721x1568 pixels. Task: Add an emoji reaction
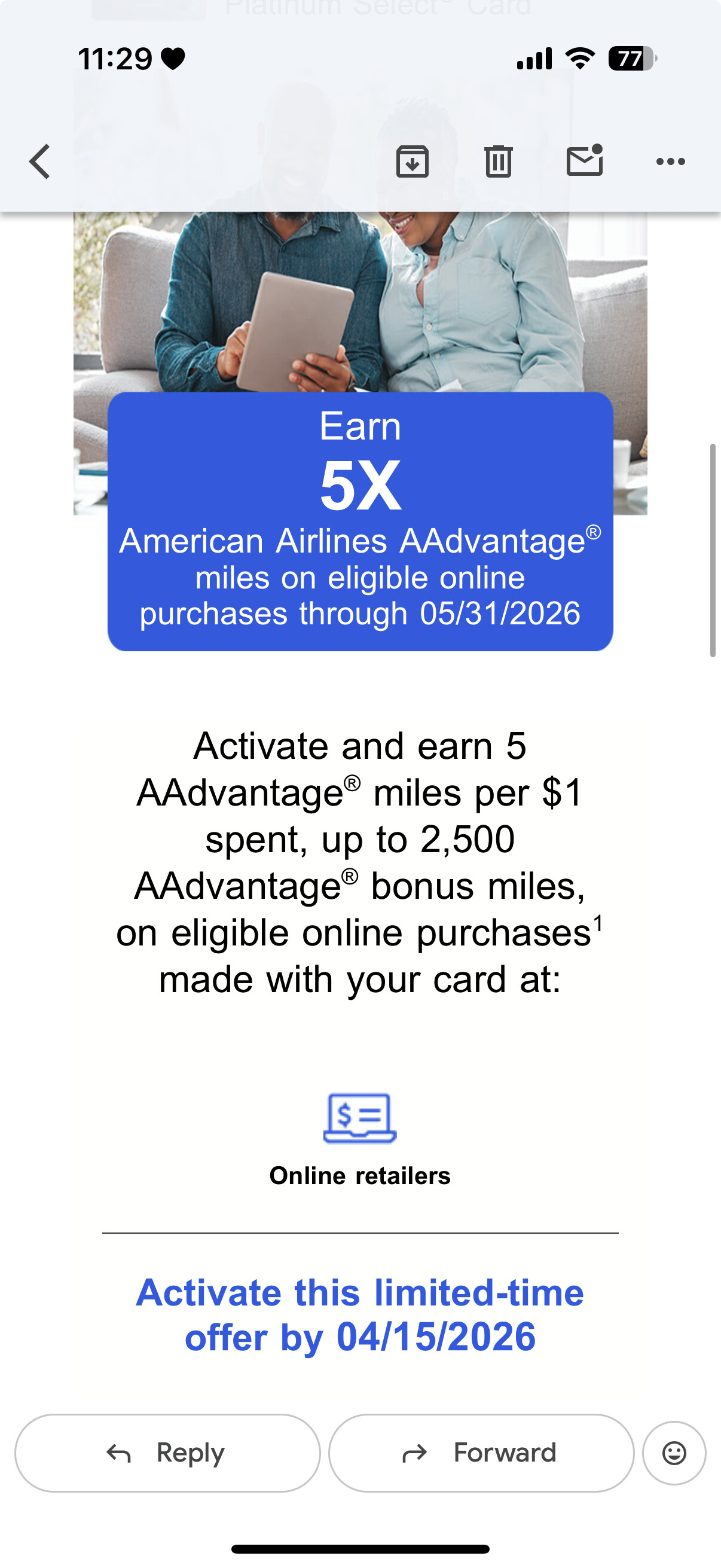click(x=674, y=1453)
